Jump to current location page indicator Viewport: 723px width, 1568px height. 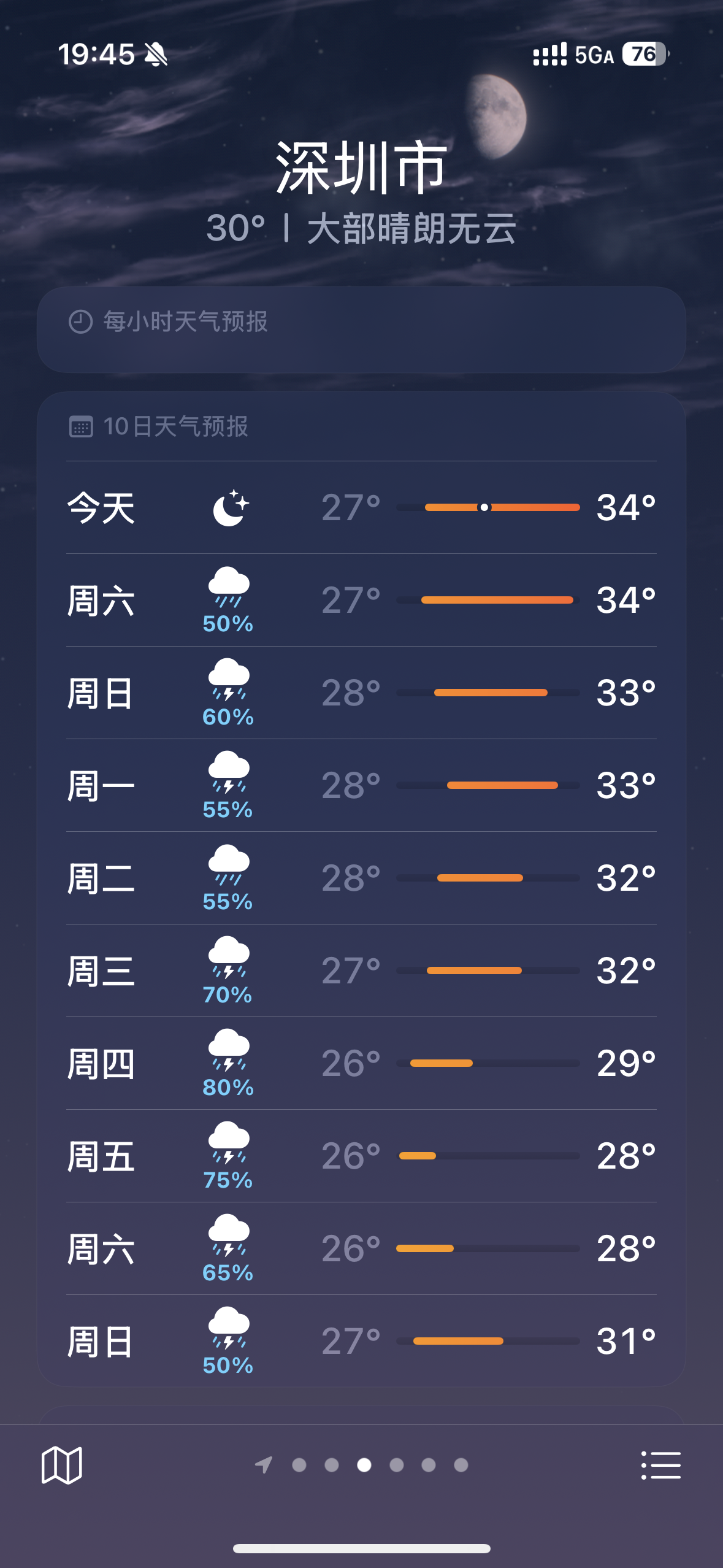pos(264,1465)
